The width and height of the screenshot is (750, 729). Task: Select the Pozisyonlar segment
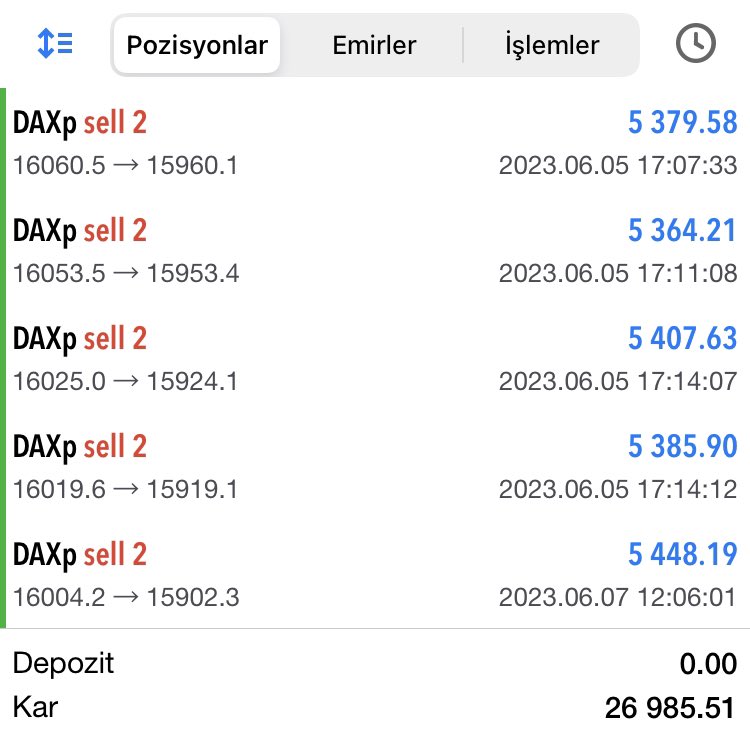[197, 45]
